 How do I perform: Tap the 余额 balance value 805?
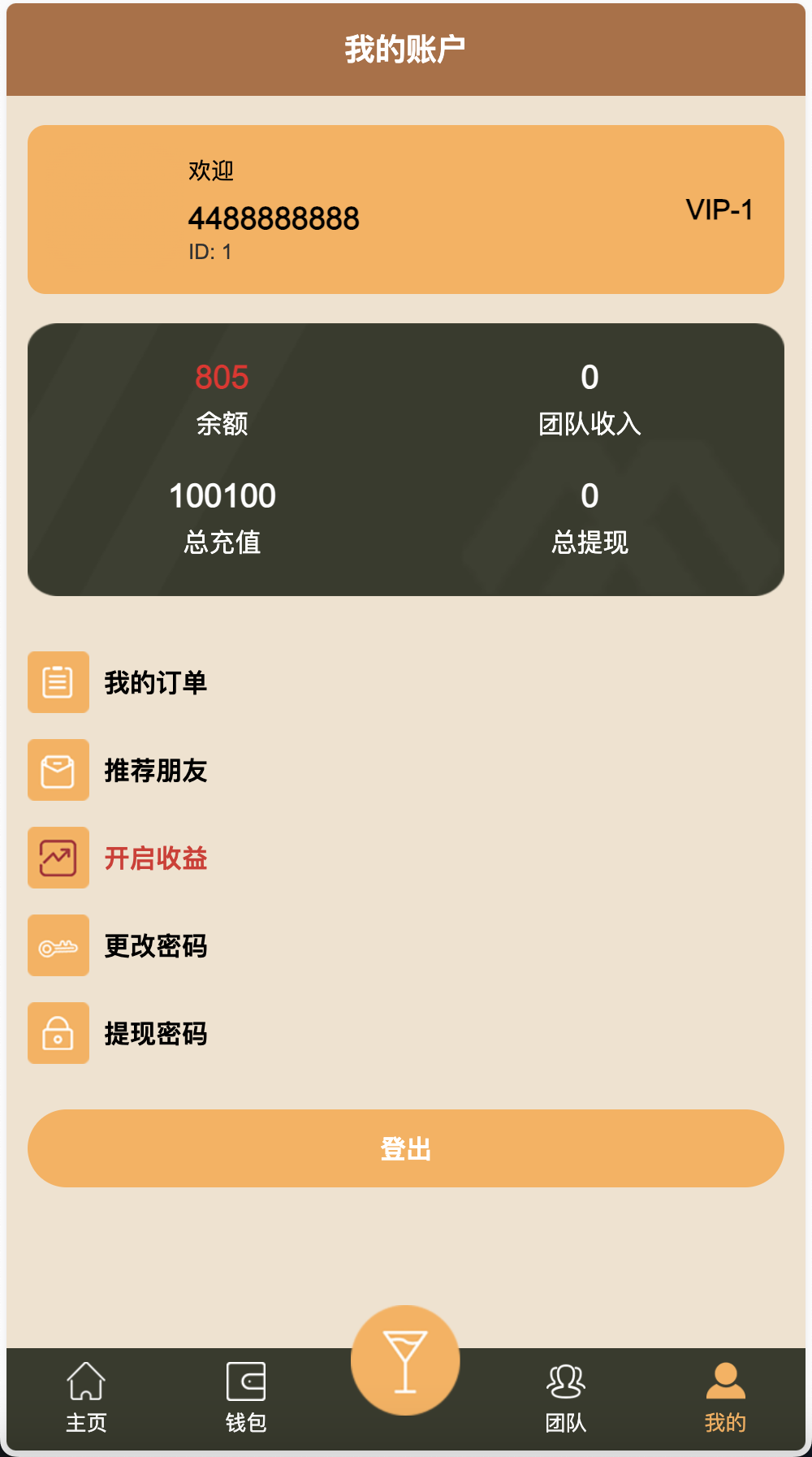click(222, 376)
